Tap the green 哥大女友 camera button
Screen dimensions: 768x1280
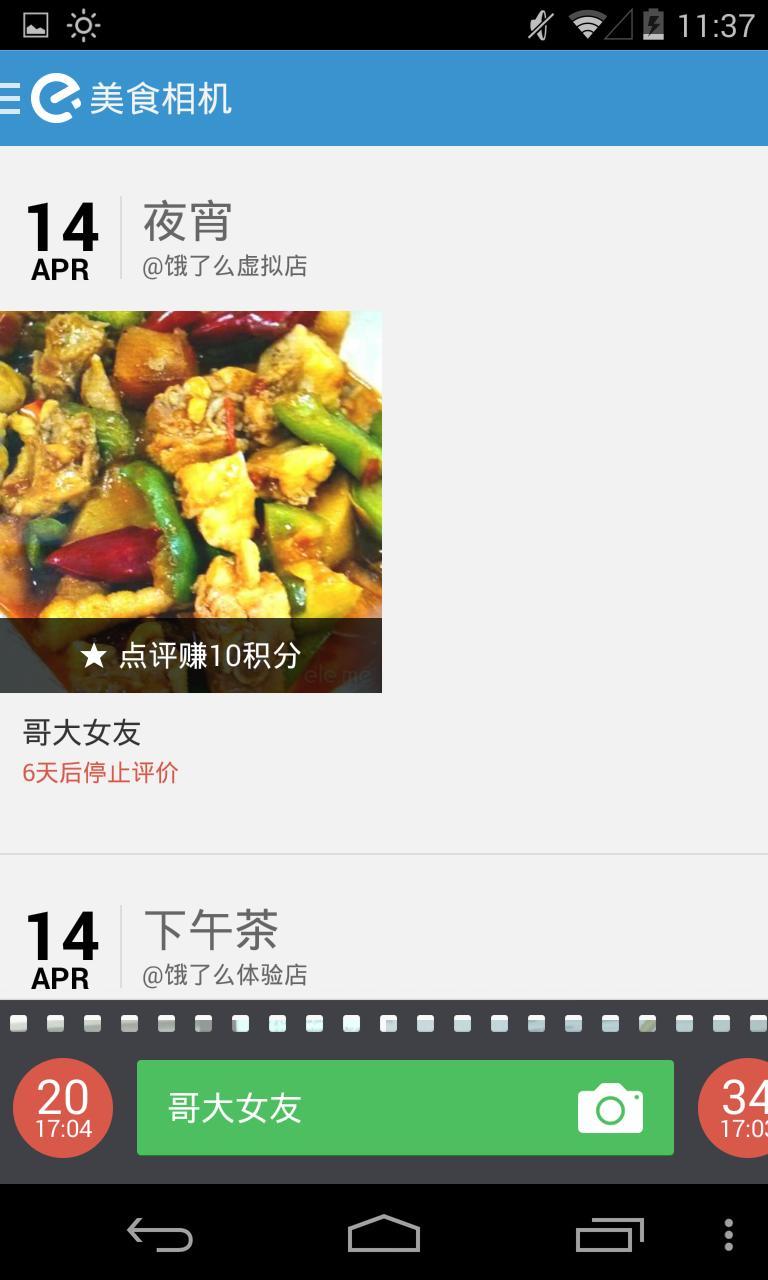[x=405, y=1108]
